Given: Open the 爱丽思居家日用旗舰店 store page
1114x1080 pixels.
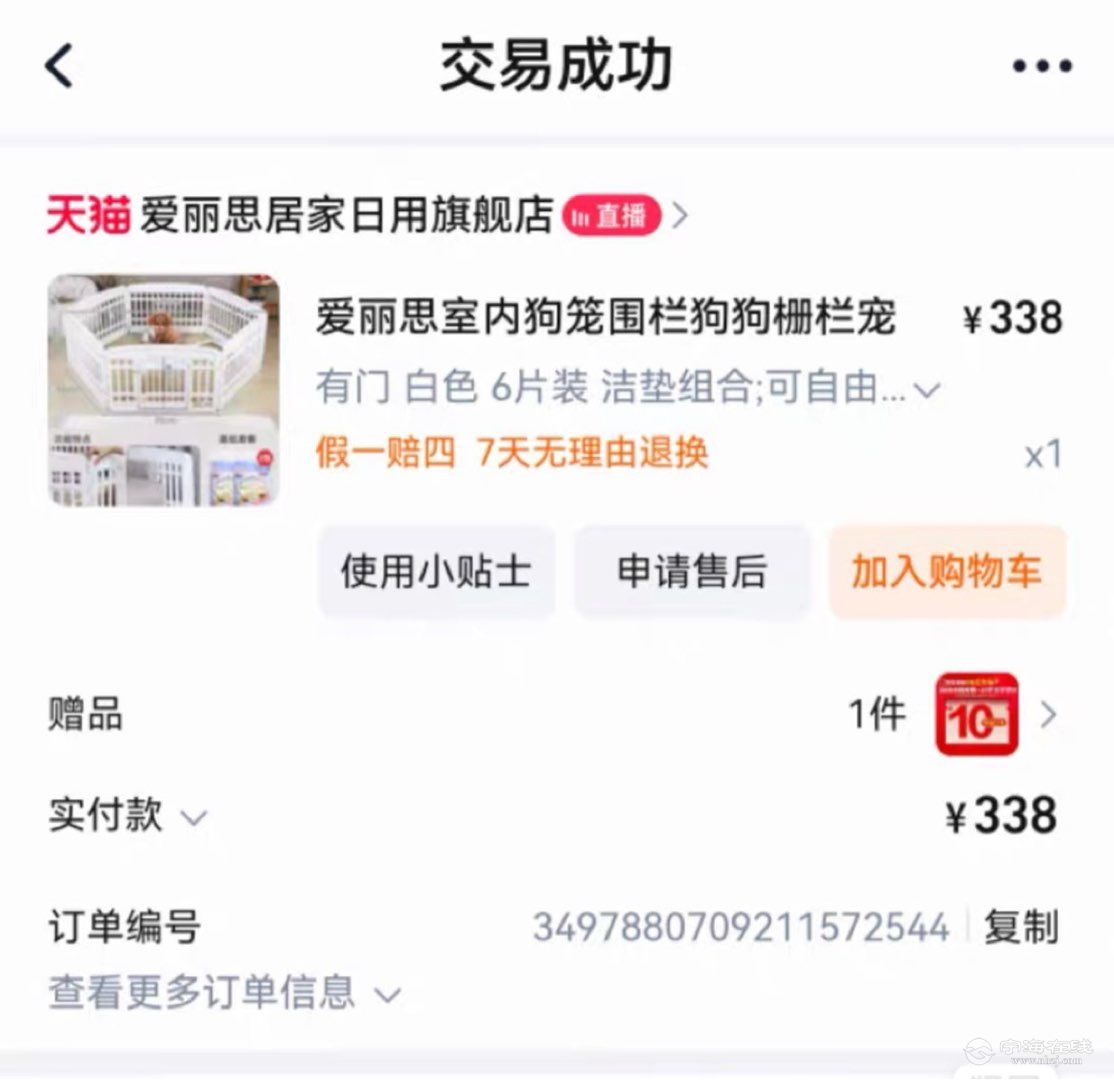Looking at the screenshot, I should [345, 215].
